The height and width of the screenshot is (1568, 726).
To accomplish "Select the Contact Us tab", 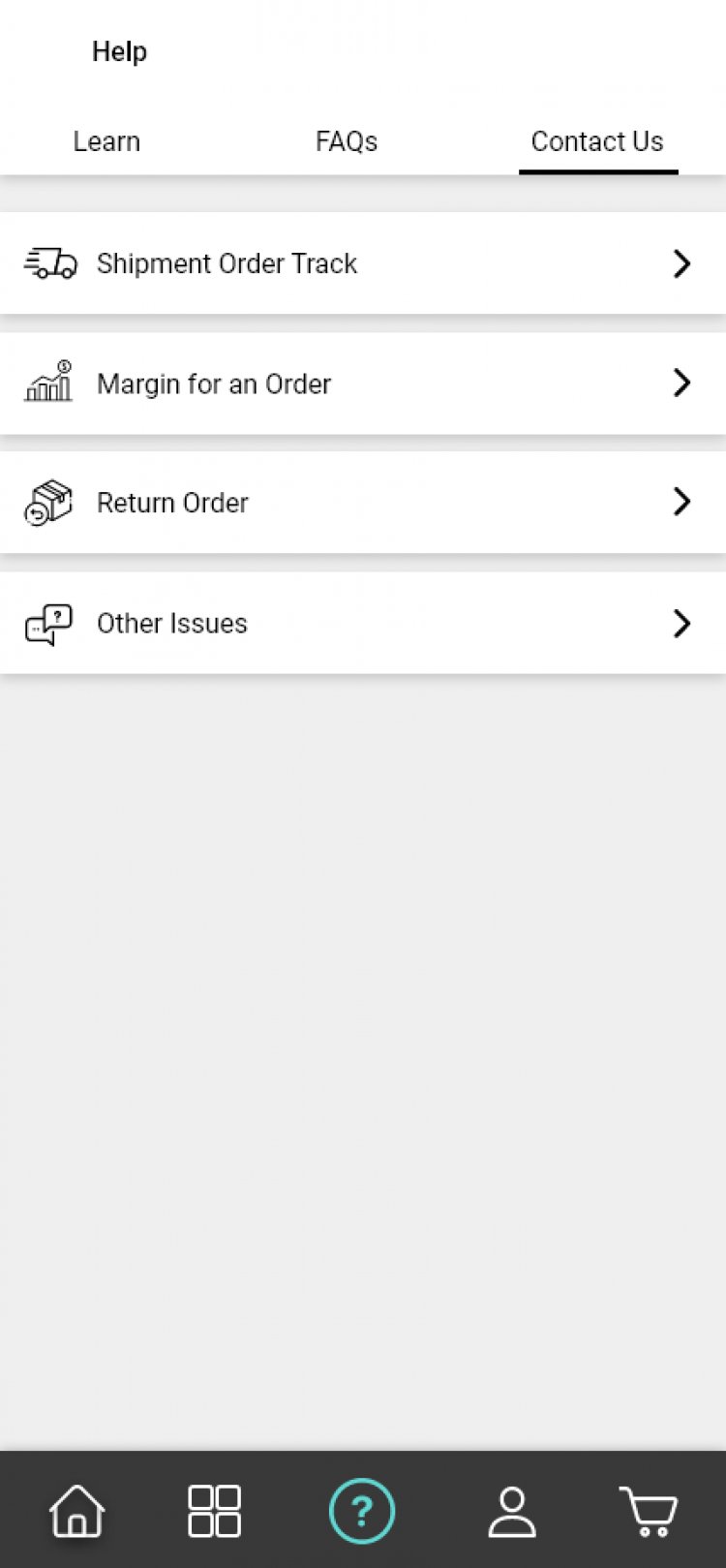I will point(597,141).
